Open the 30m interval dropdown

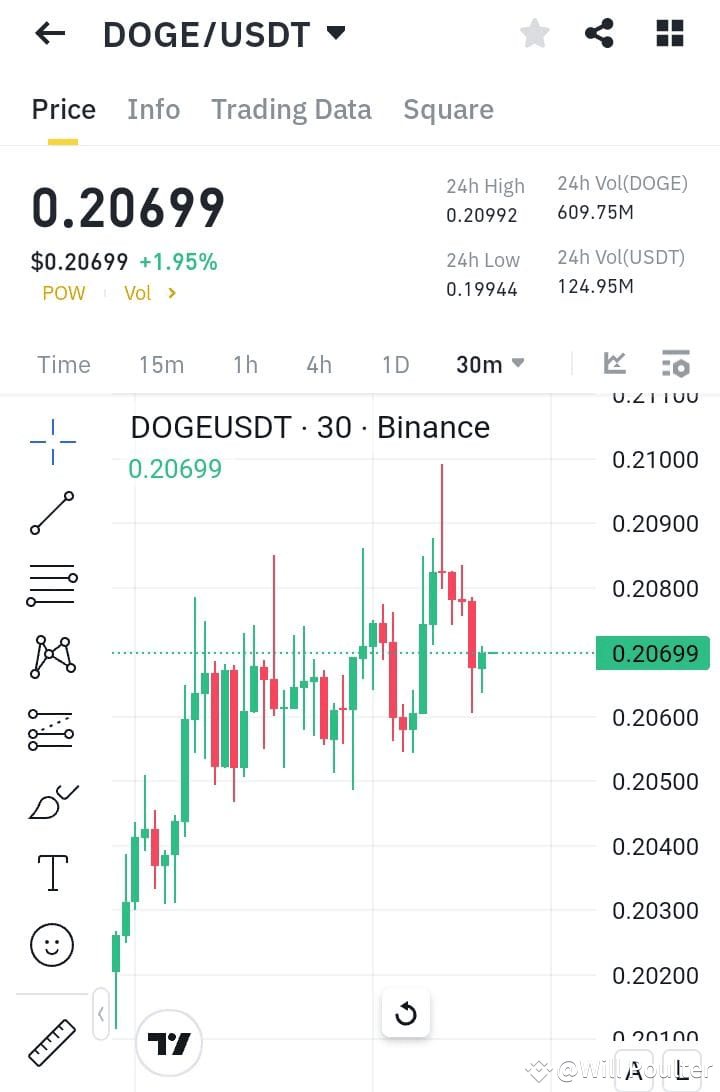coord(489,364)
